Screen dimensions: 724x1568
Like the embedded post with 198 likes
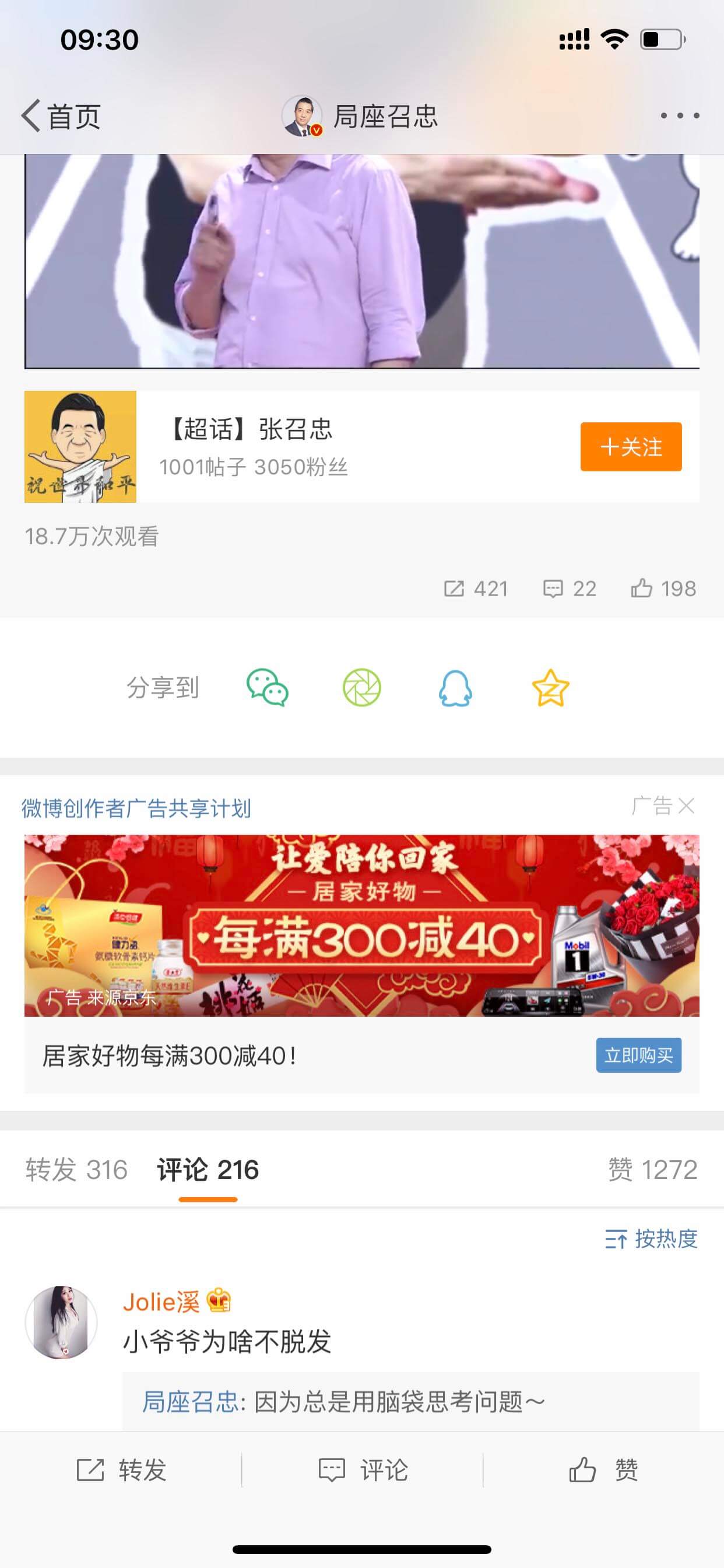coord(663,589)
